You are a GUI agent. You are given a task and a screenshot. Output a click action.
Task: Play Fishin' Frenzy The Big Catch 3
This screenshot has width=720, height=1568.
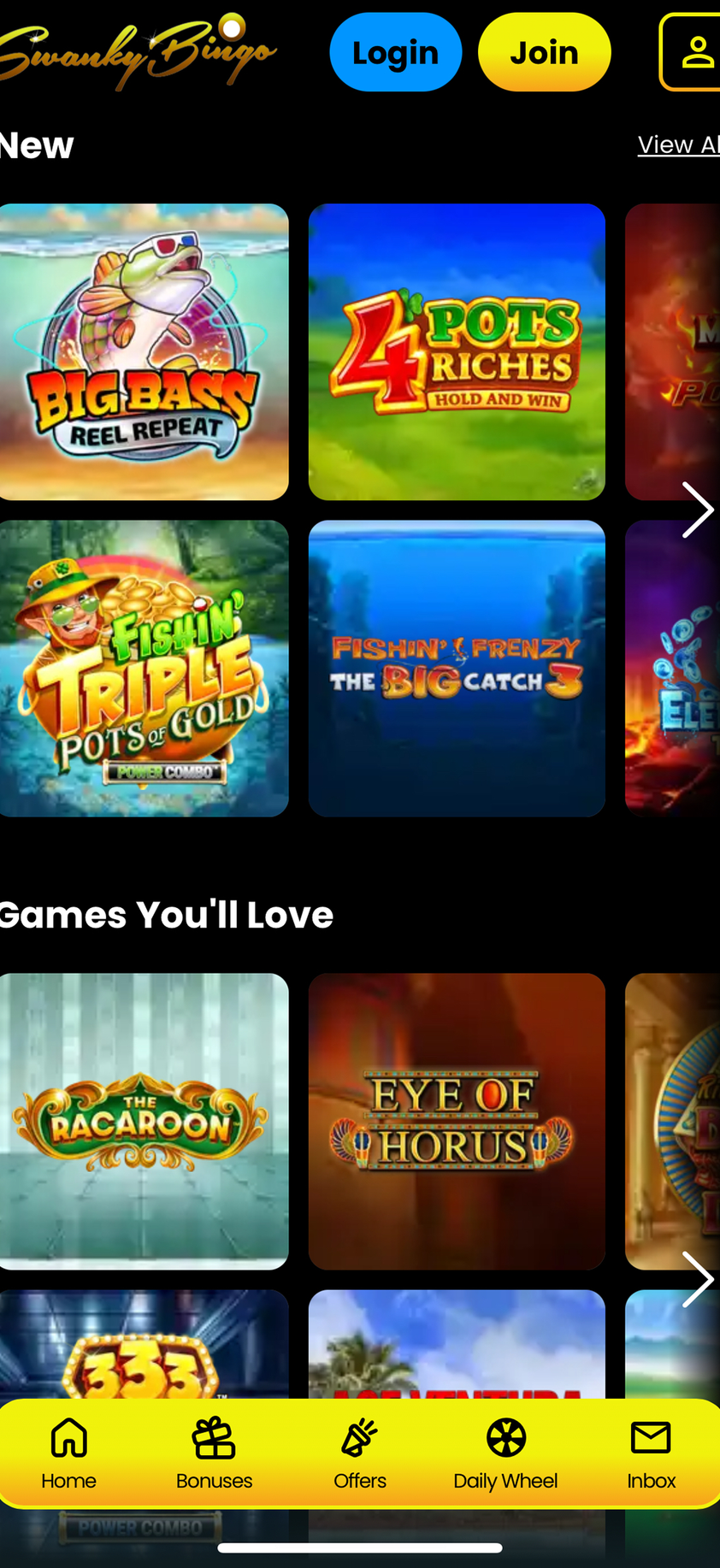[457, 668]
